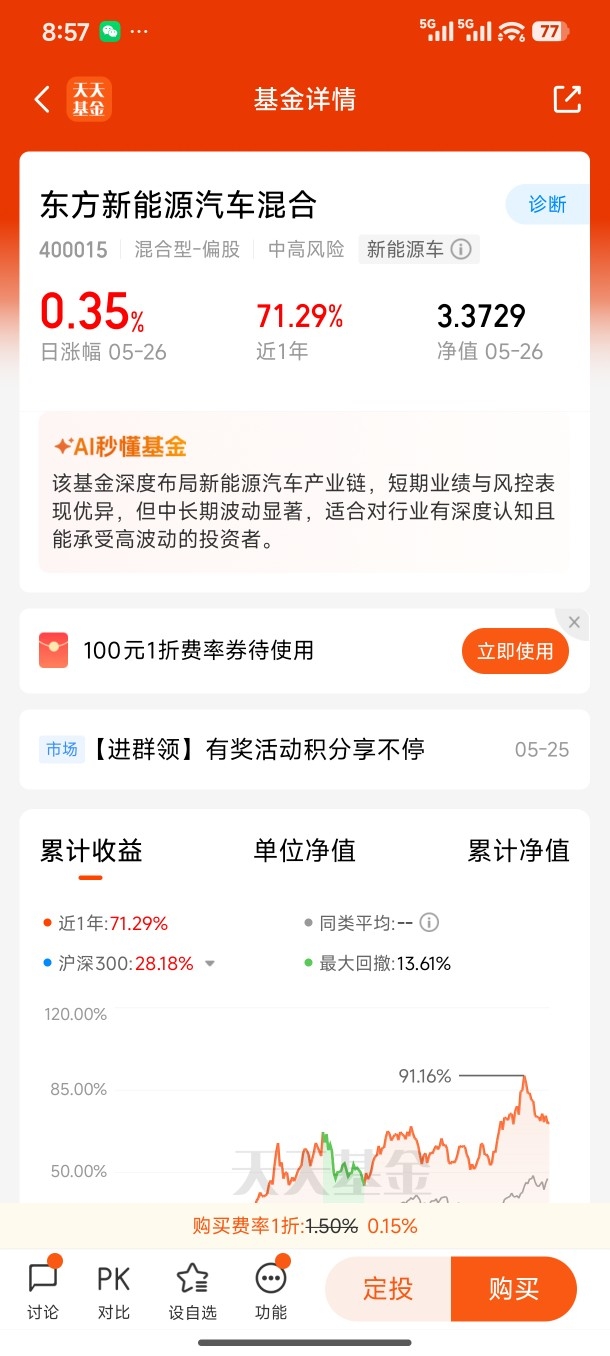Tap 购买 to buy this fund
This screenshot has height=1356, width=610.
tap(514, 1289)
